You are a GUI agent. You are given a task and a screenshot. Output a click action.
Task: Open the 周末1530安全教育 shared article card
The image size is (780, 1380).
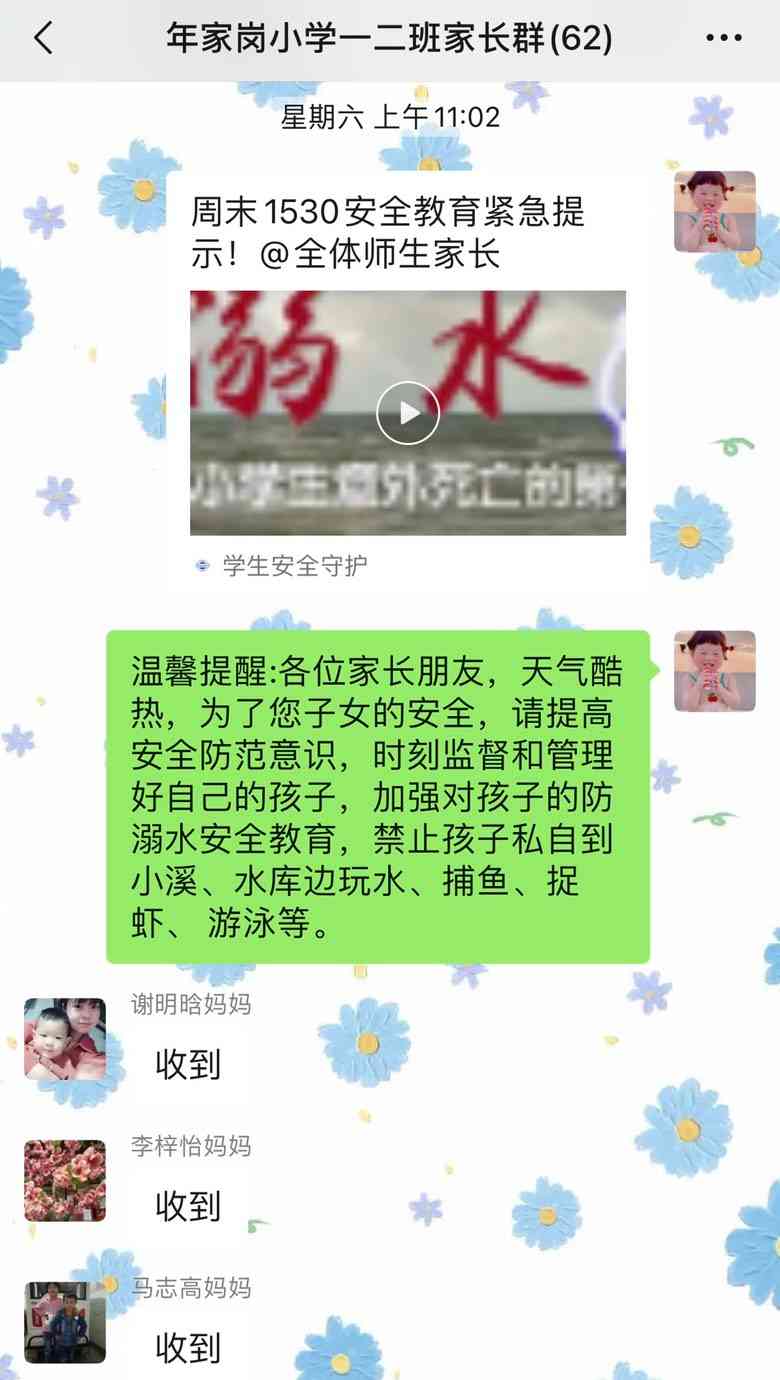pos(388,230)
